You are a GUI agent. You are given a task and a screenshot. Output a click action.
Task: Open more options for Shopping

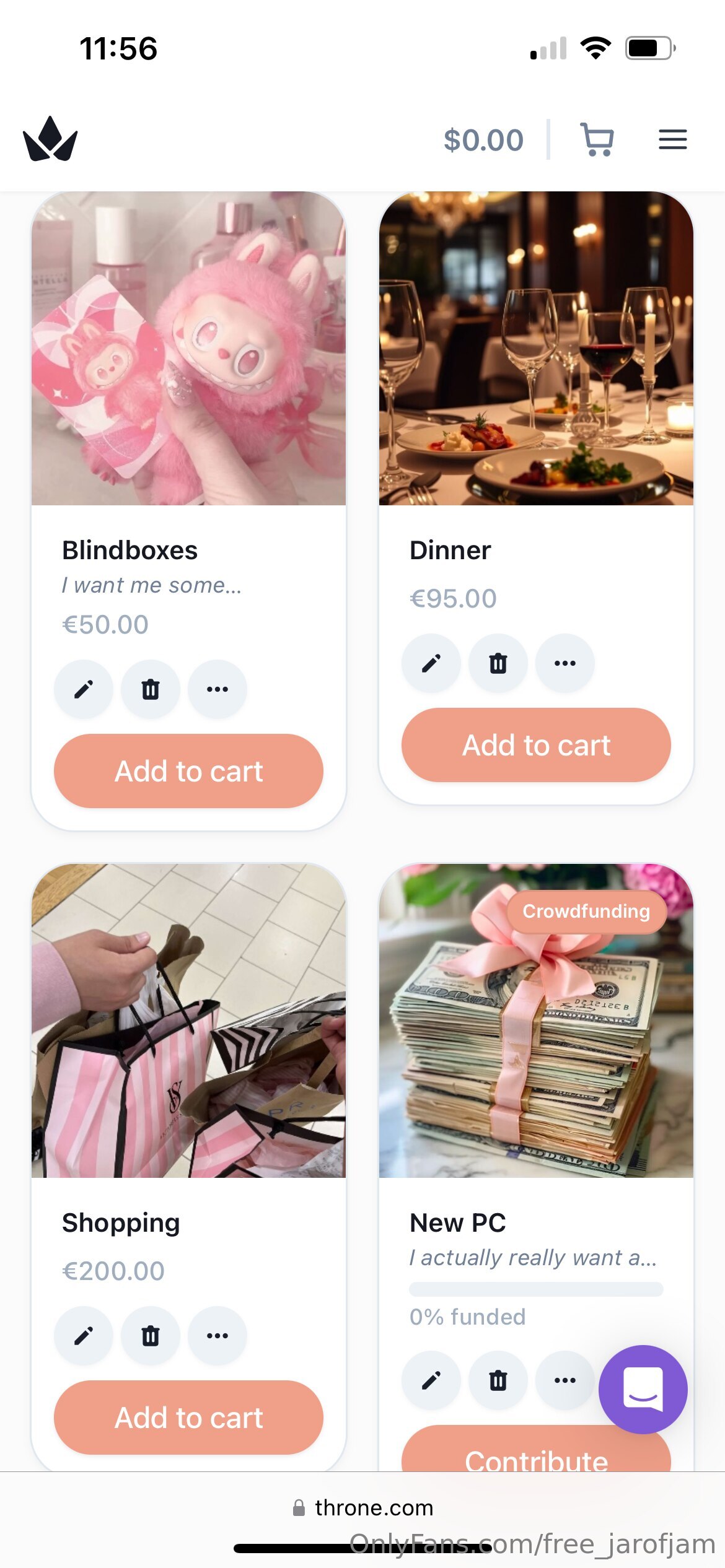pyautogui.click(x=217, y=1336)
